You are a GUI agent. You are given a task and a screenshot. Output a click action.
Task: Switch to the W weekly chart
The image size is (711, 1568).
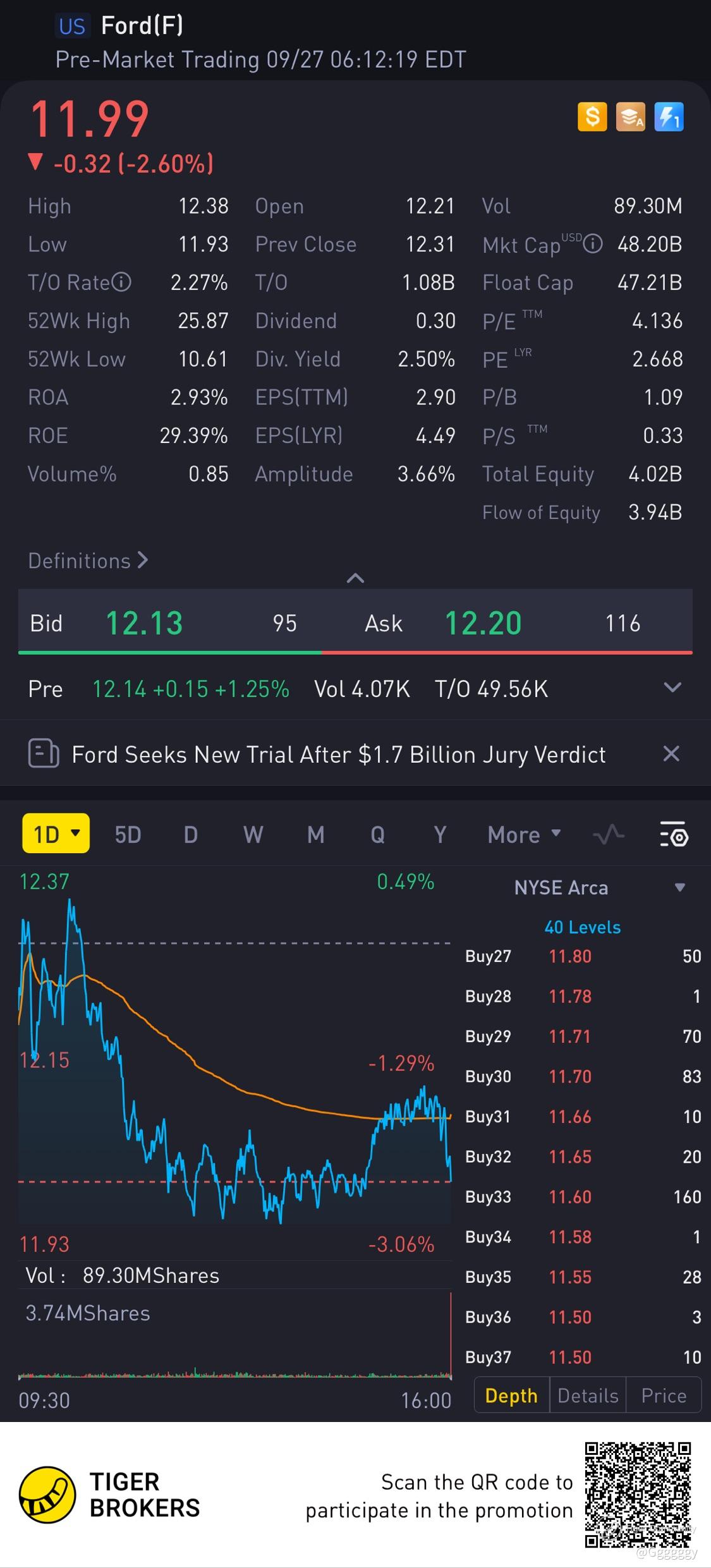point(253,835)
